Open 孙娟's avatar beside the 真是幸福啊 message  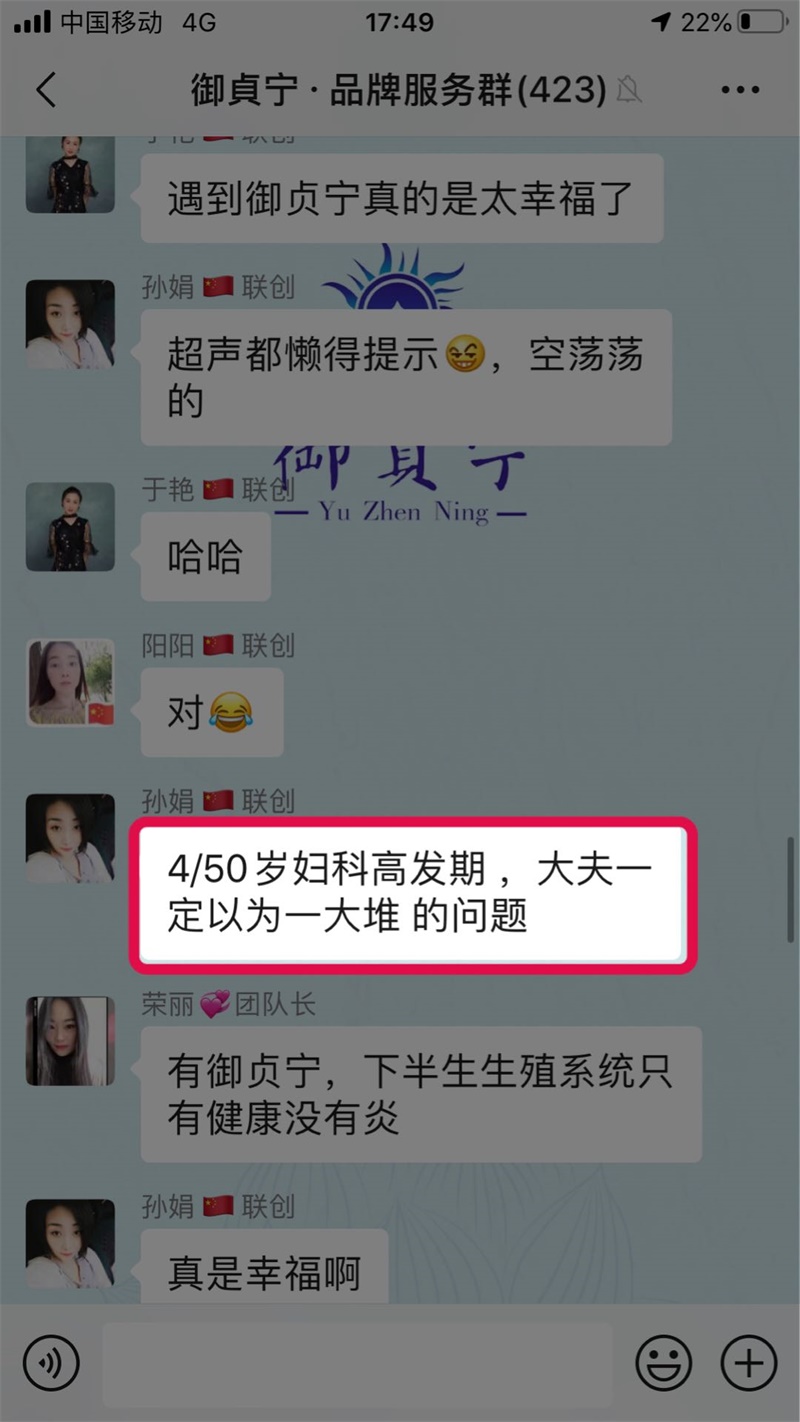70,1243
